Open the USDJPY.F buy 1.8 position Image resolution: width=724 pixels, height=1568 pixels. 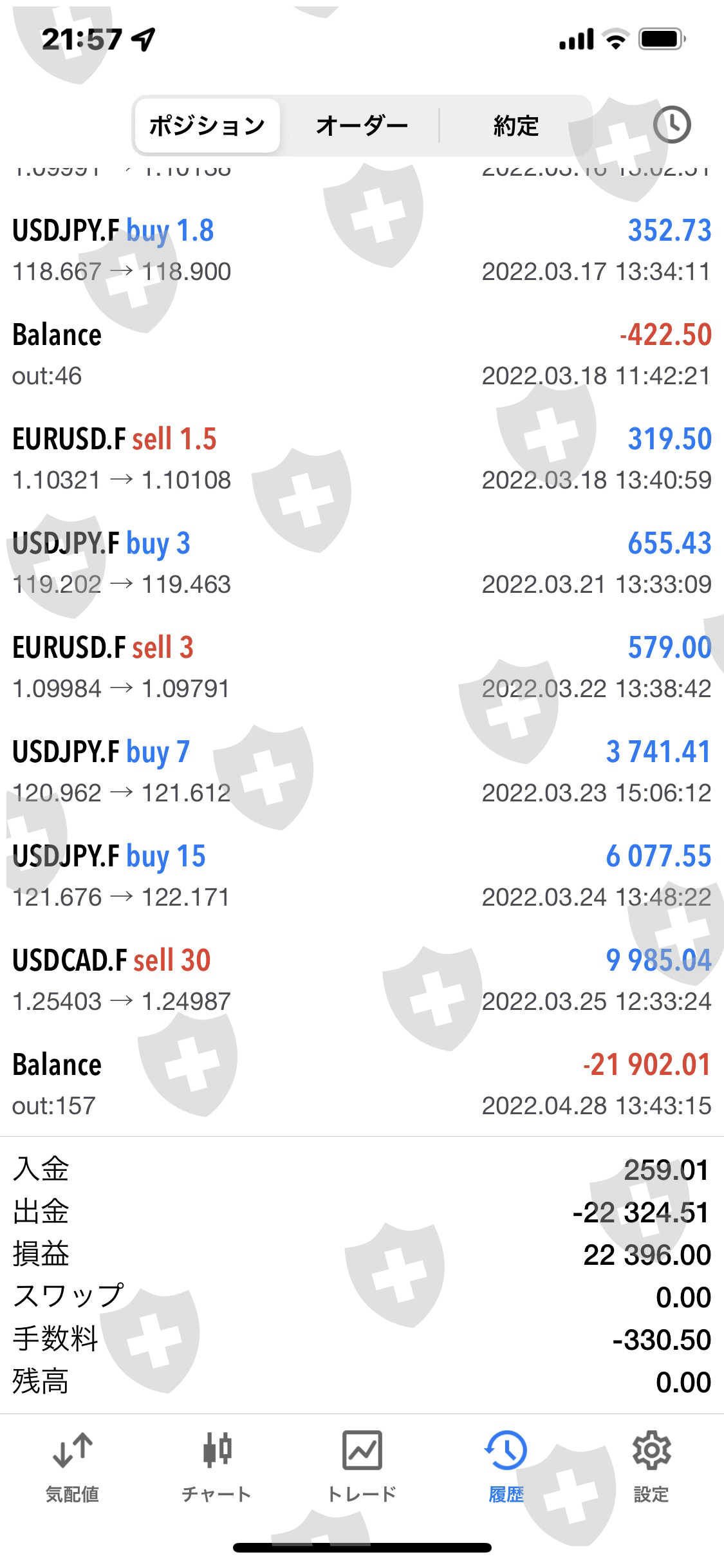point(362,250)
